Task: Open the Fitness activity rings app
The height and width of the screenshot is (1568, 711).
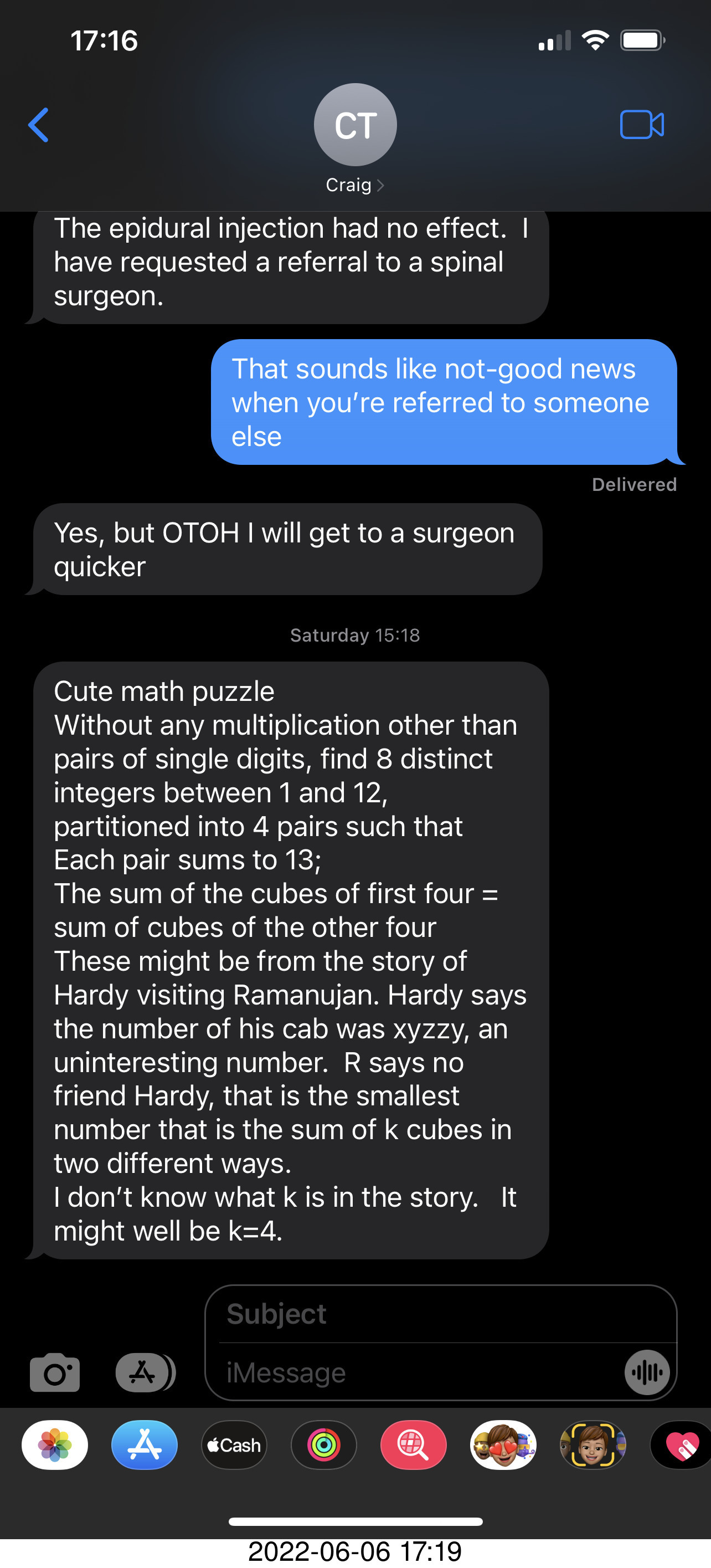Action: click(323, 1444)
